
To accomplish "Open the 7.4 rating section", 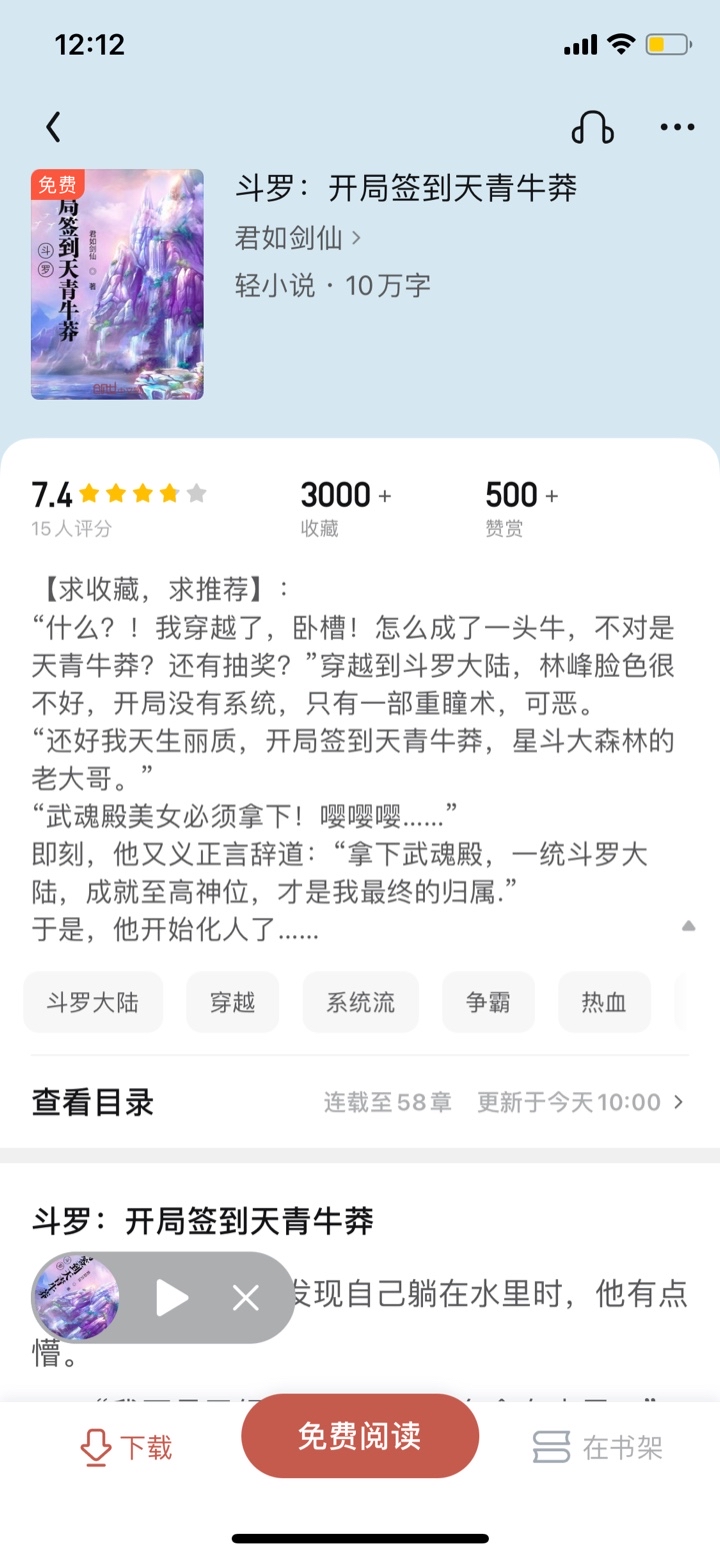I will coord(118,506).
